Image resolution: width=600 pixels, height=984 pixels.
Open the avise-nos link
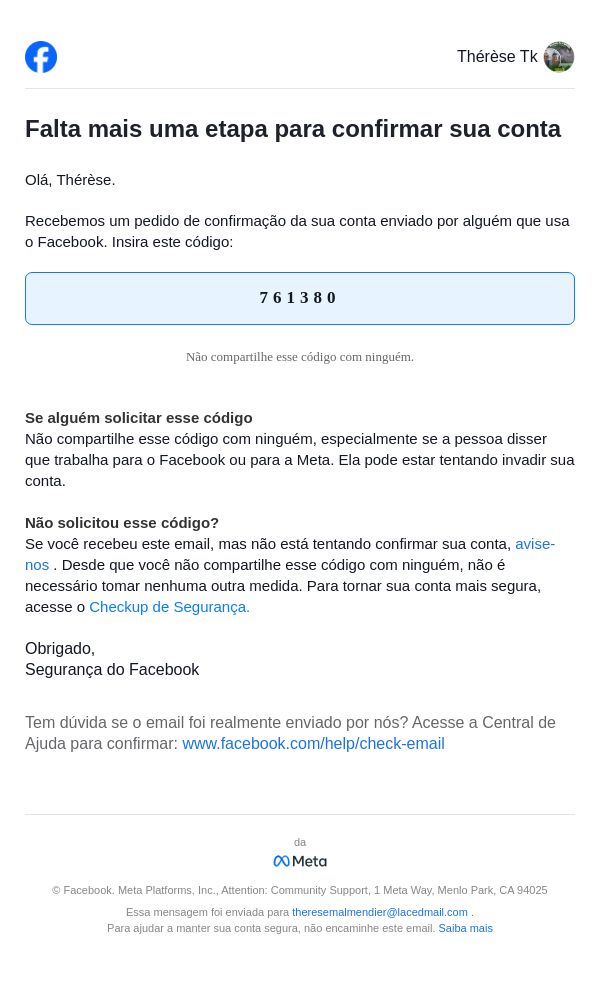pyautogui.click(x=534, y=544)
